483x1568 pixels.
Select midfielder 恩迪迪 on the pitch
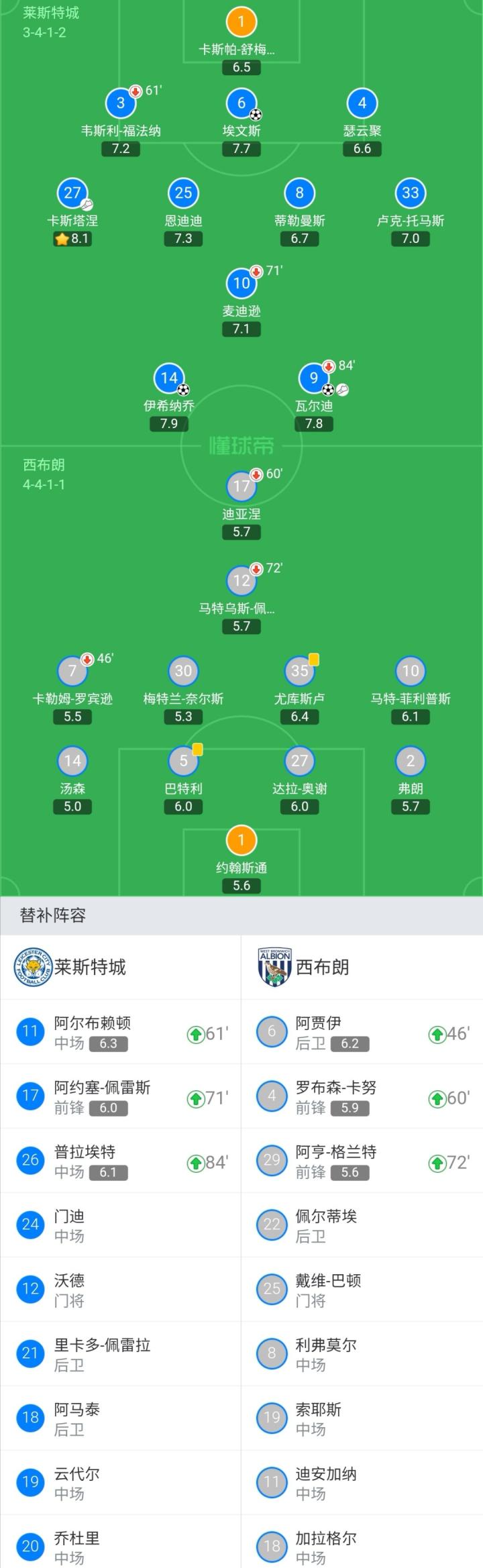[183, 194]
